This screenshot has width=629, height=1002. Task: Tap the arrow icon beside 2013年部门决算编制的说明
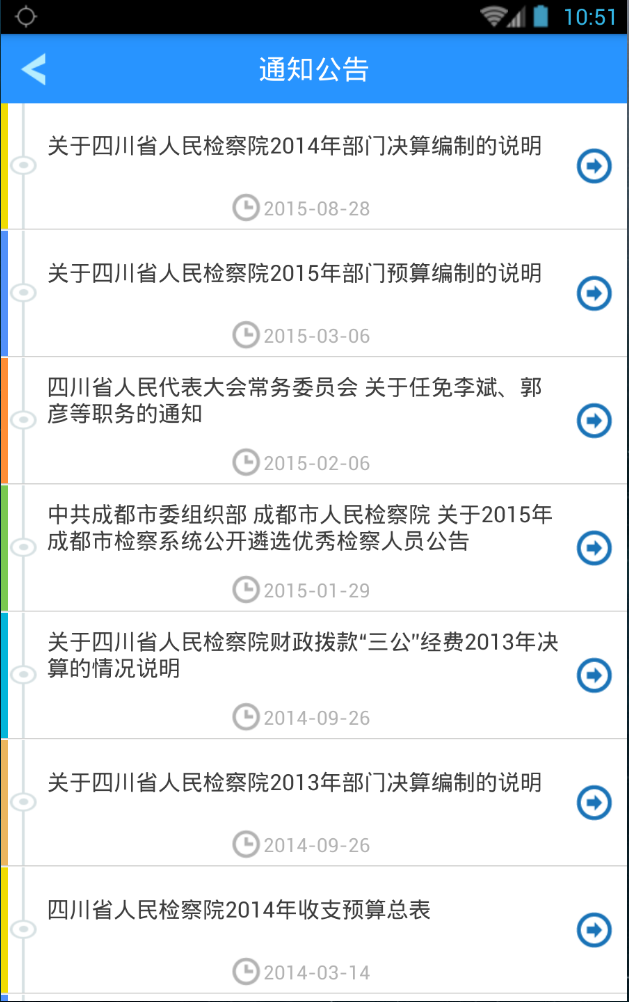click(594, 802)
